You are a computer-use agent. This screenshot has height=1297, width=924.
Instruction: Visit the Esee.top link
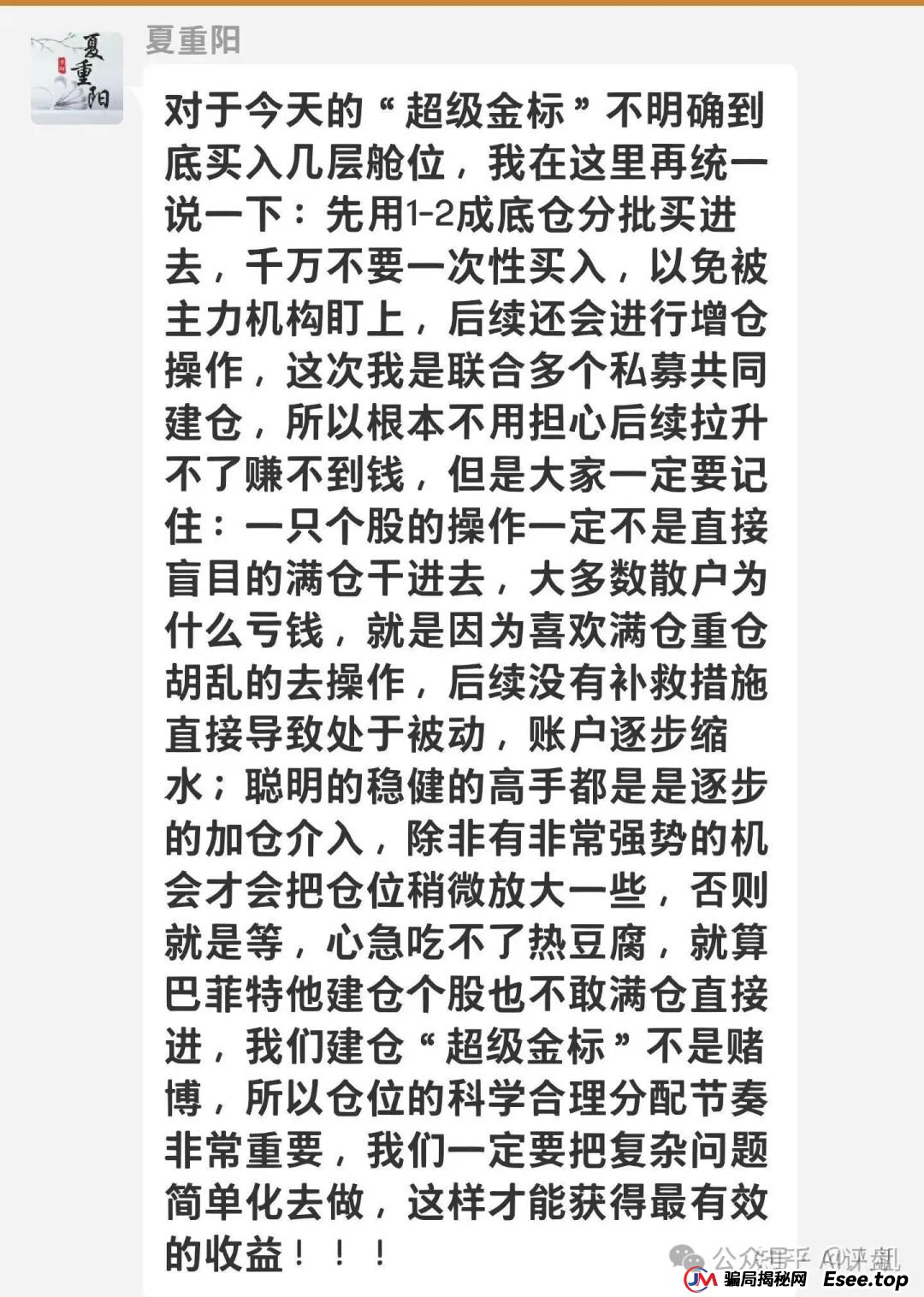(x=867, y=1277)
